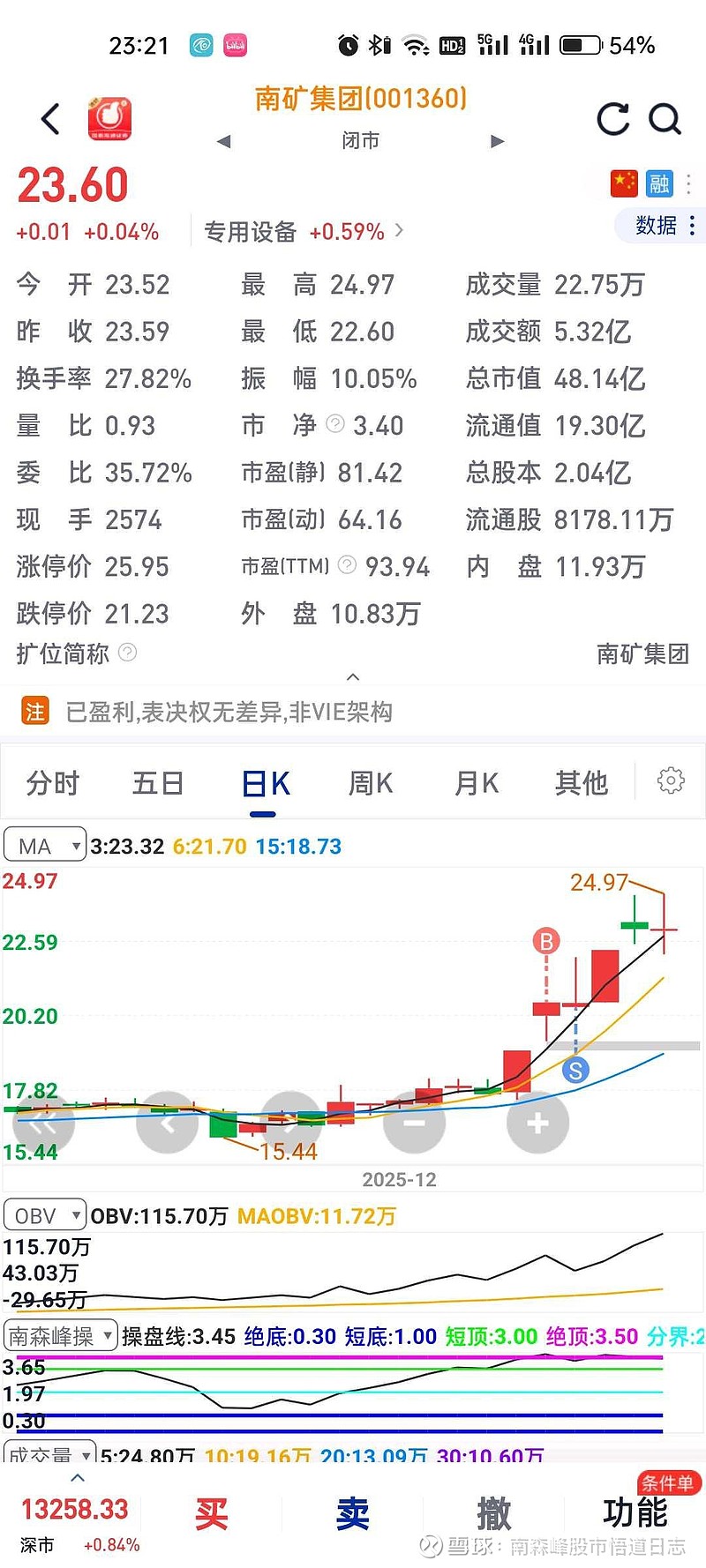This screenshot has width=706, height=1568.
Task: Tap the double-left rewind arrow on chart
Action: click(x=44, y=1122)
